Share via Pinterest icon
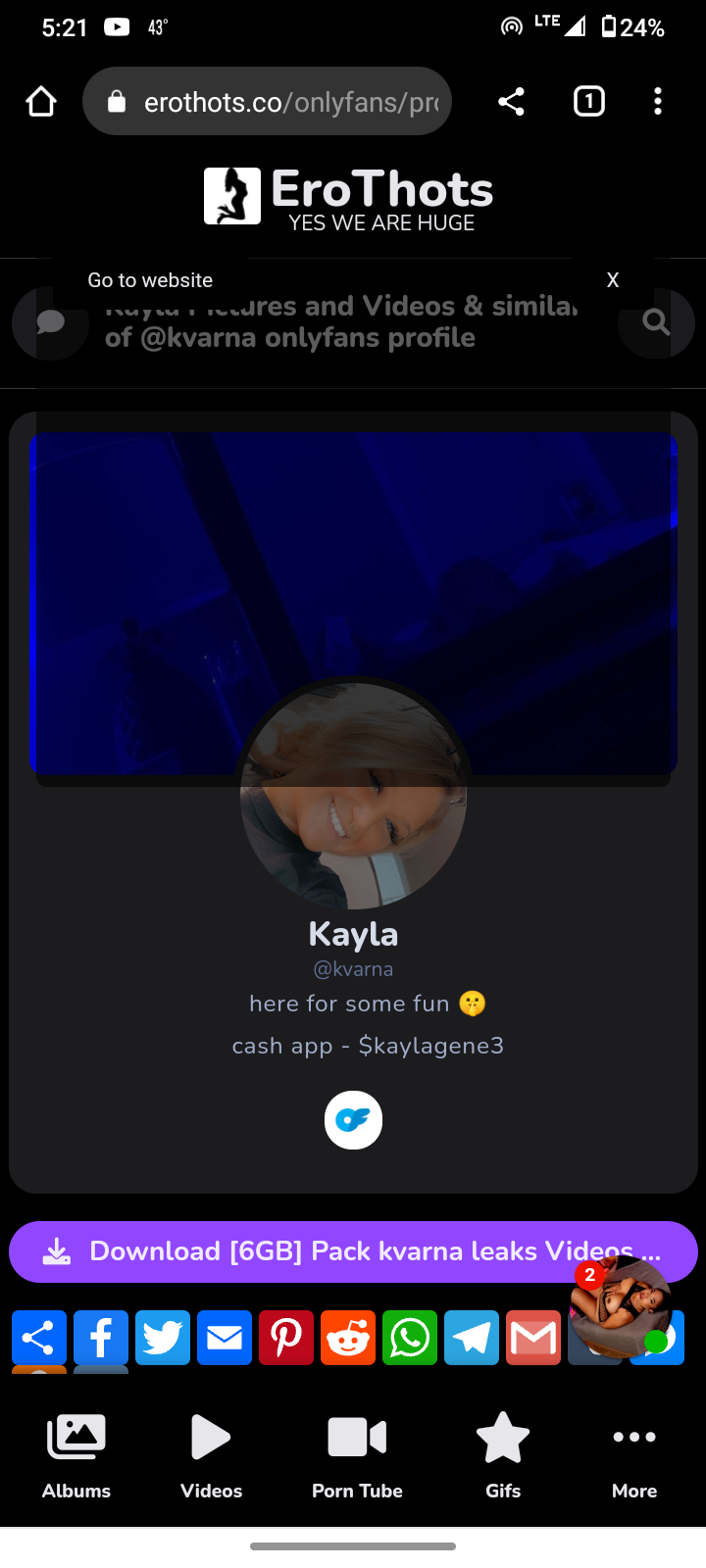Viewport: 706px width, 1568px height. 286,1338
